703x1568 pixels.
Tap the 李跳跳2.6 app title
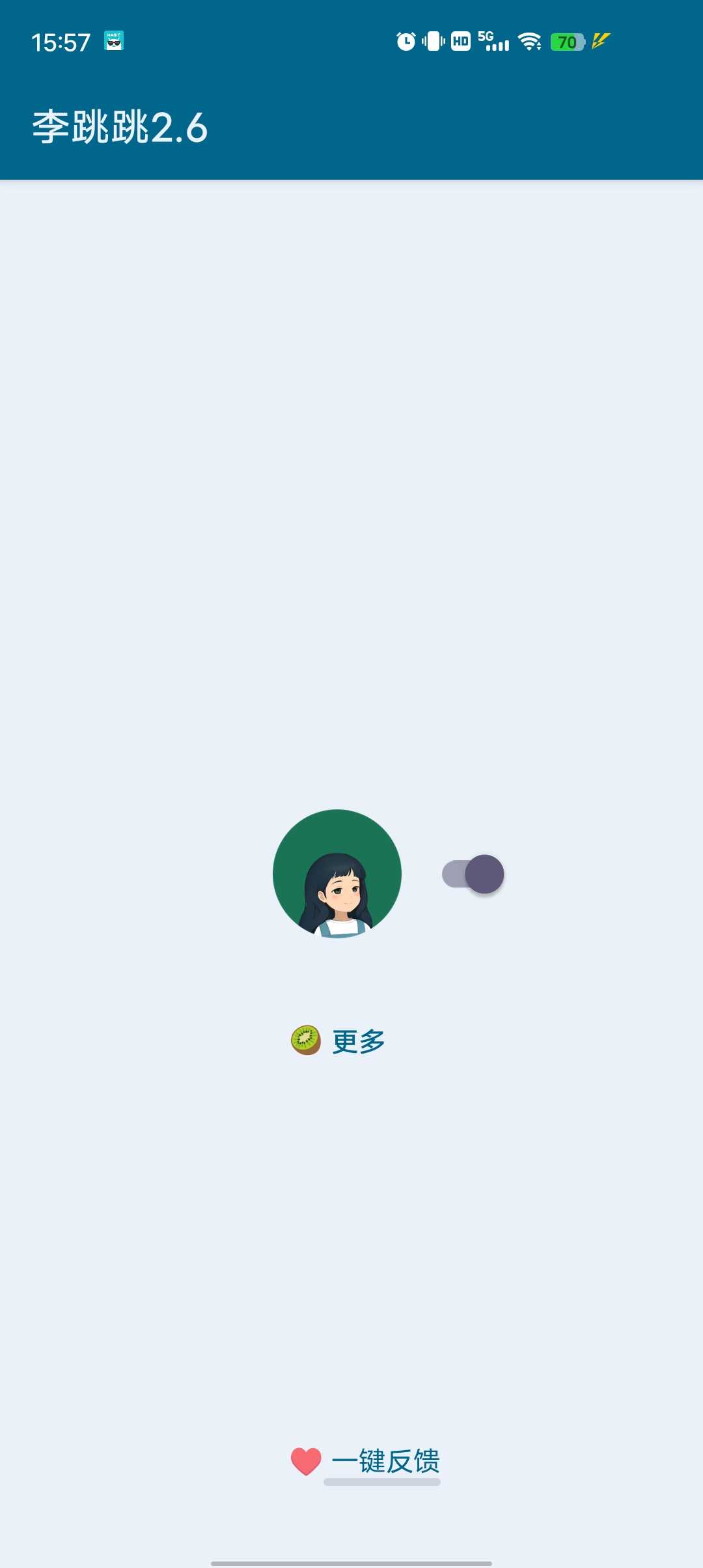[119, 126]
